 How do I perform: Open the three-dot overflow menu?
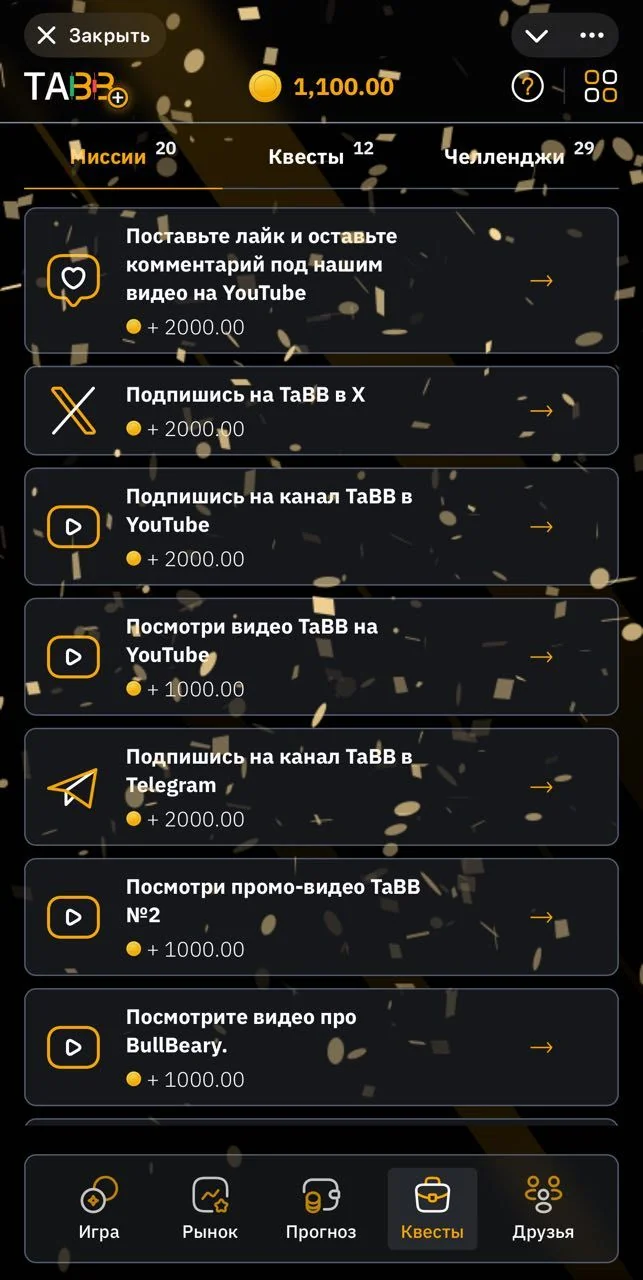[x=592, y=36]
